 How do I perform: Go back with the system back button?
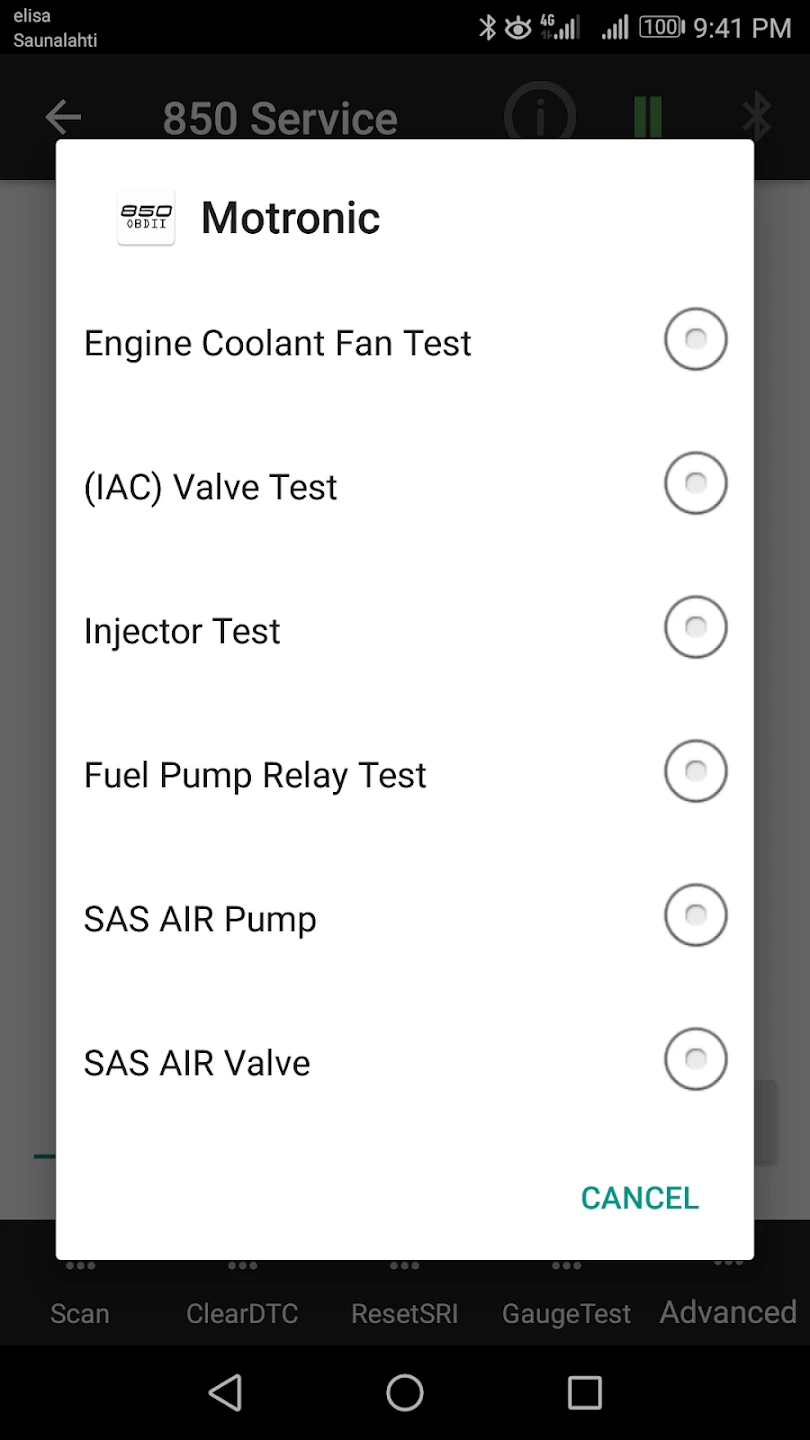coord(225,1392)
